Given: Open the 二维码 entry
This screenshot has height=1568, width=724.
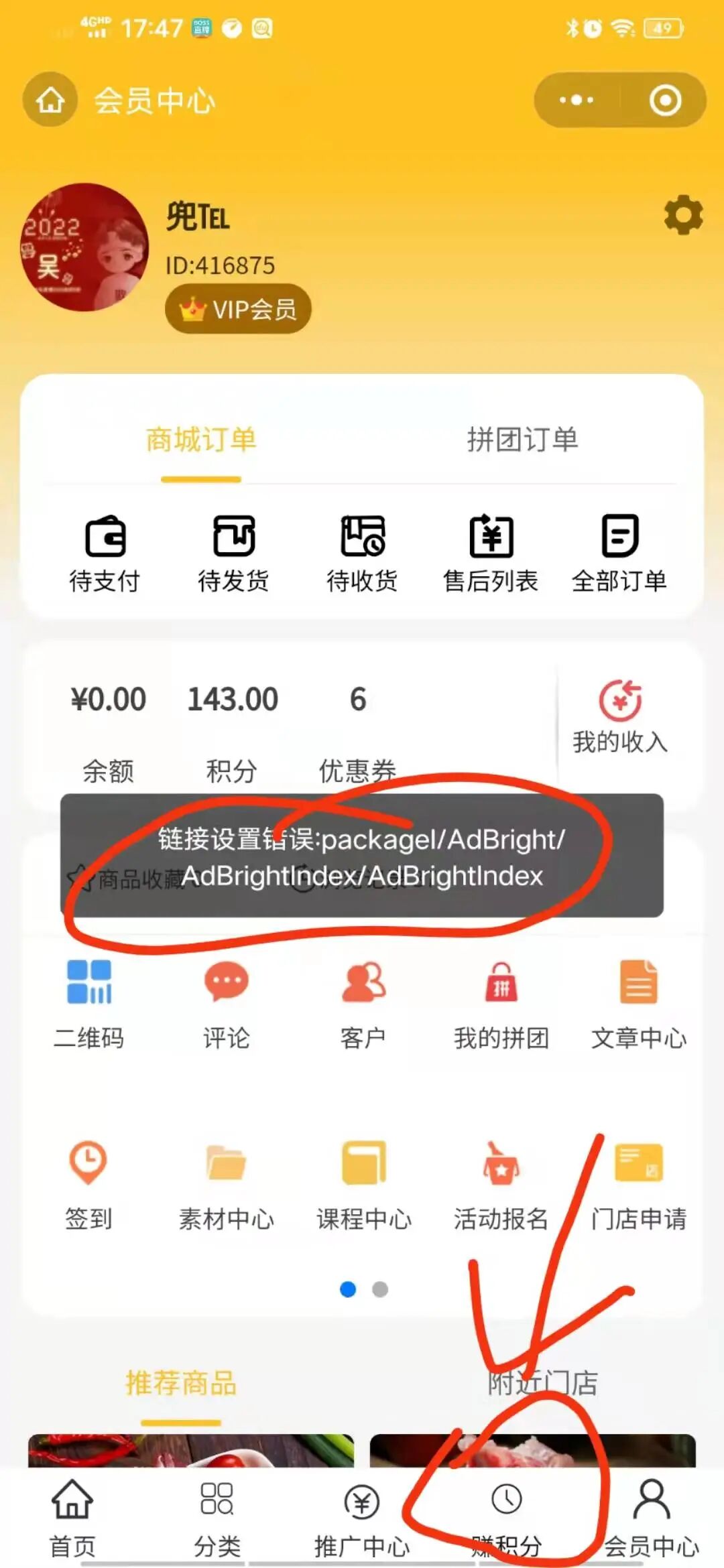Looking at the screenshot, I should (x=88, y=1004).
